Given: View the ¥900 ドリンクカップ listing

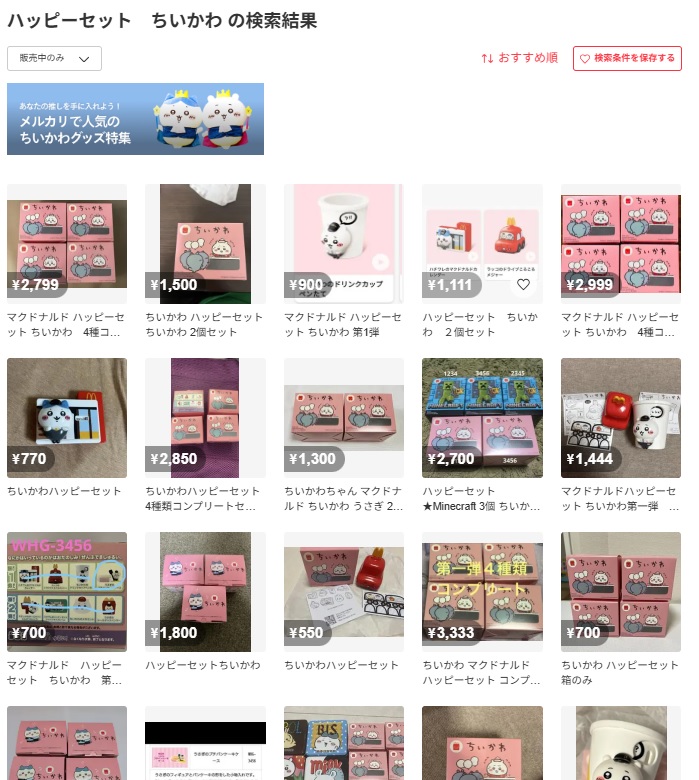Looking at the screenshot, I should [343, 244].
